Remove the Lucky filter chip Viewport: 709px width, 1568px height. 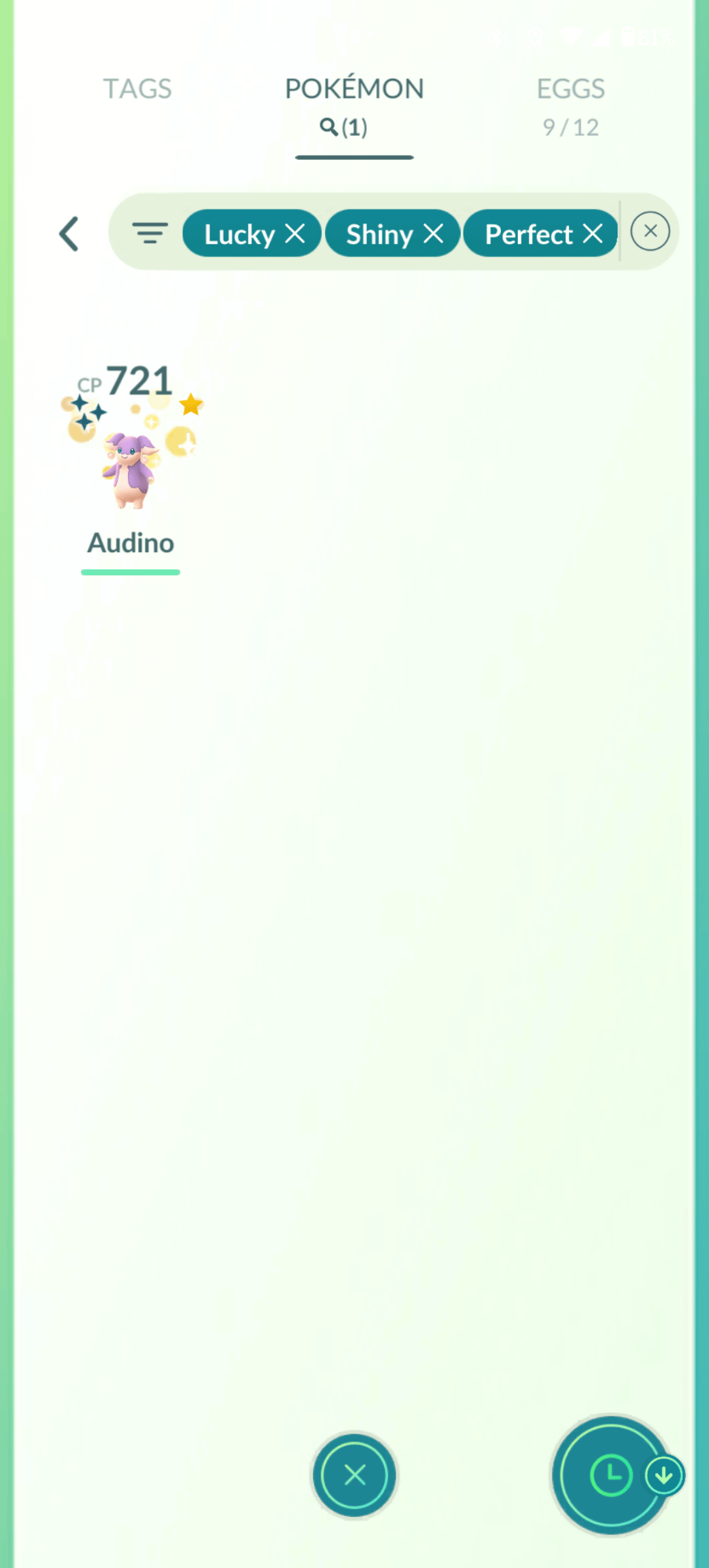click(295, 233)
